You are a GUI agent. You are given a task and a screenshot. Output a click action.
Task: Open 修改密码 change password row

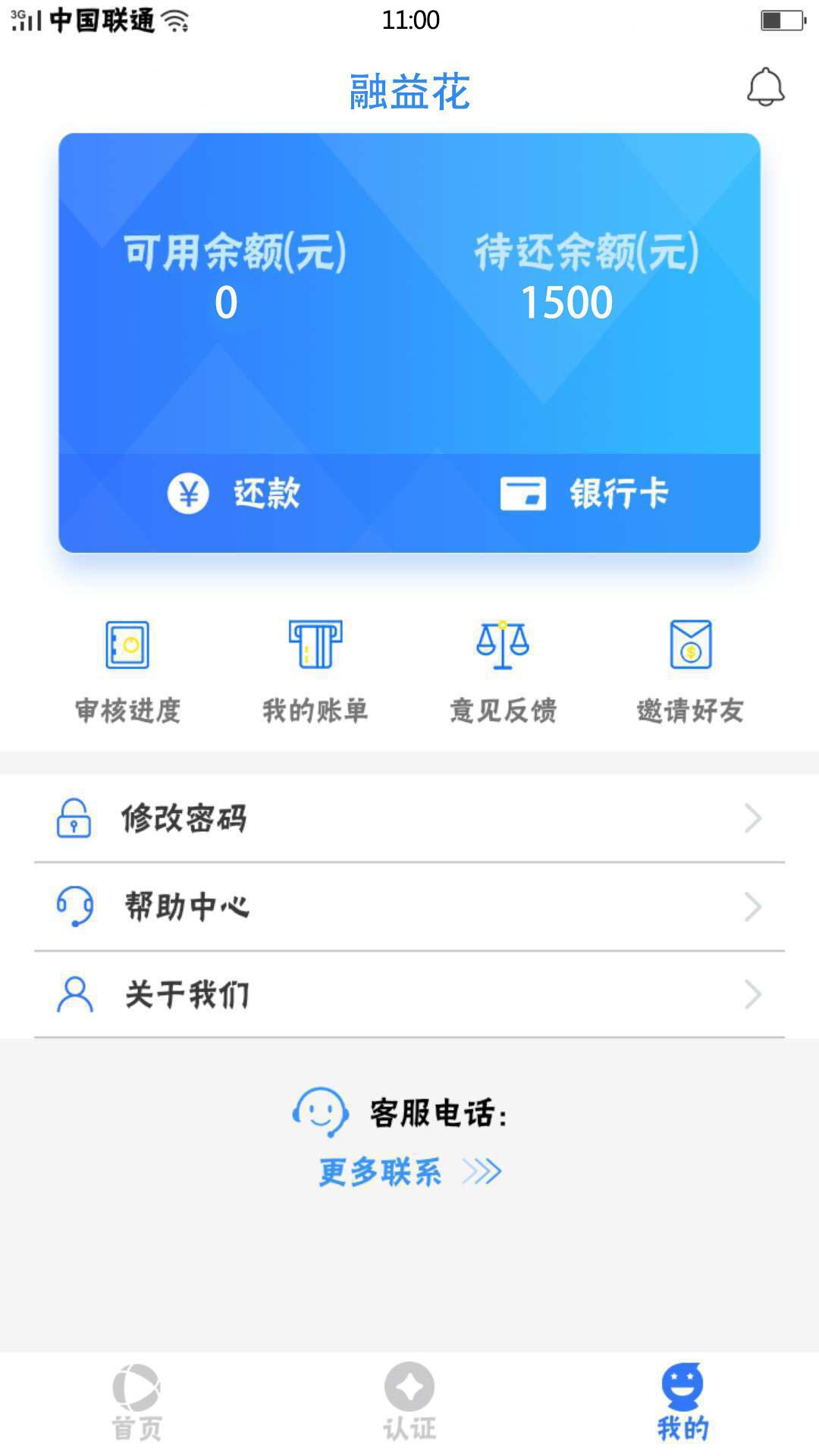(x=409, y=818)
